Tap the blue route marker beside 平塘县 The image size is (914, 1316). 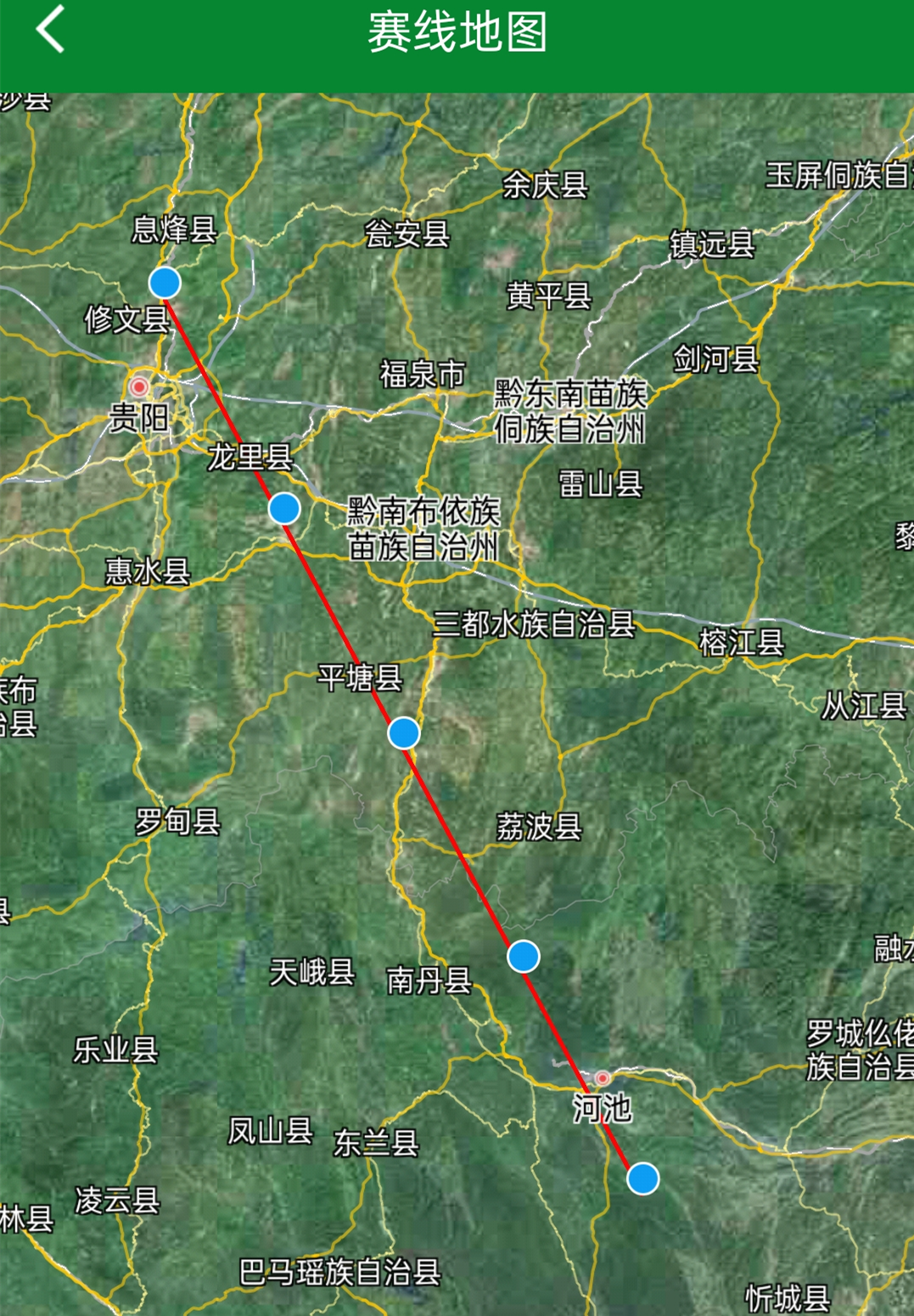(404, 732)
